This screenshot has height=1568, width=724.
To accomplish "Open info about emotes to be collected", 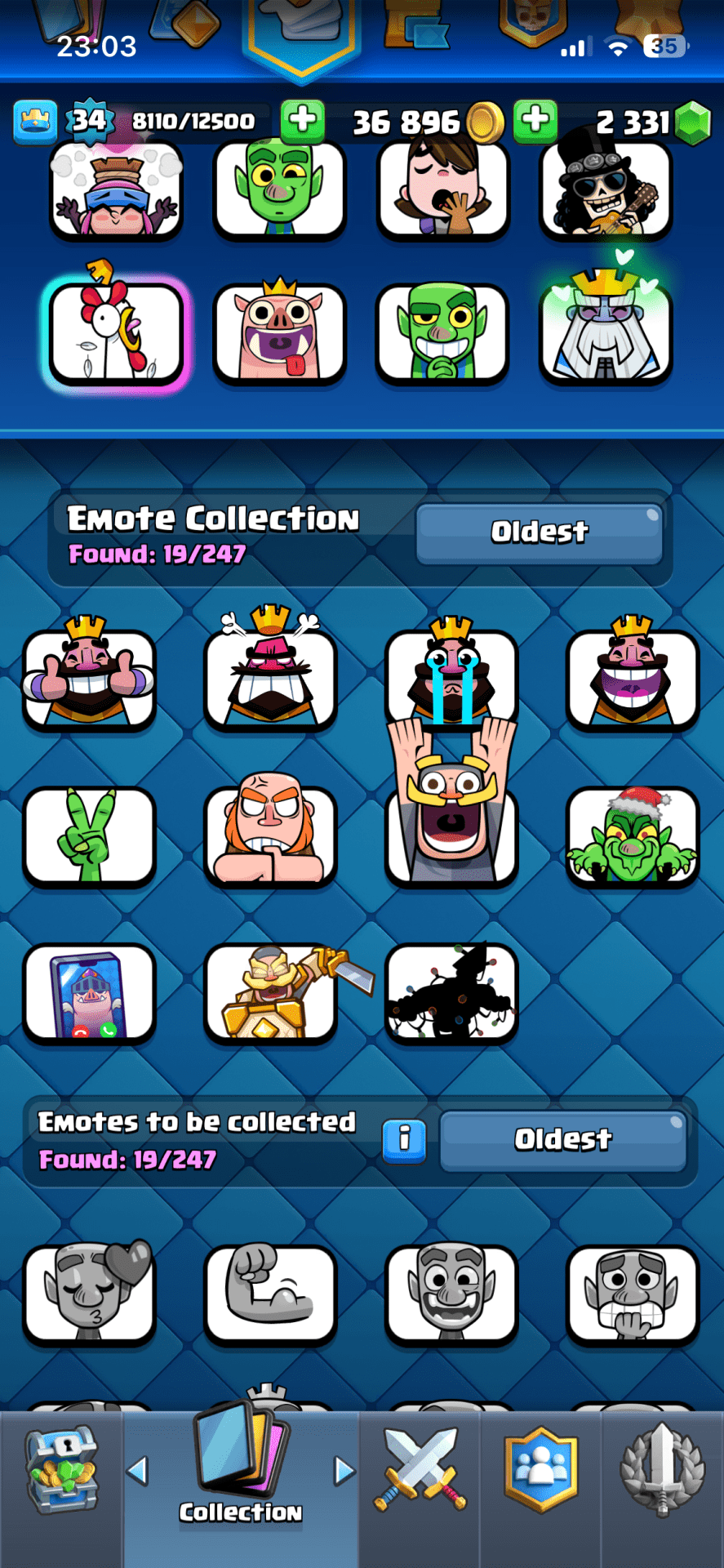I will [404, 1138].
